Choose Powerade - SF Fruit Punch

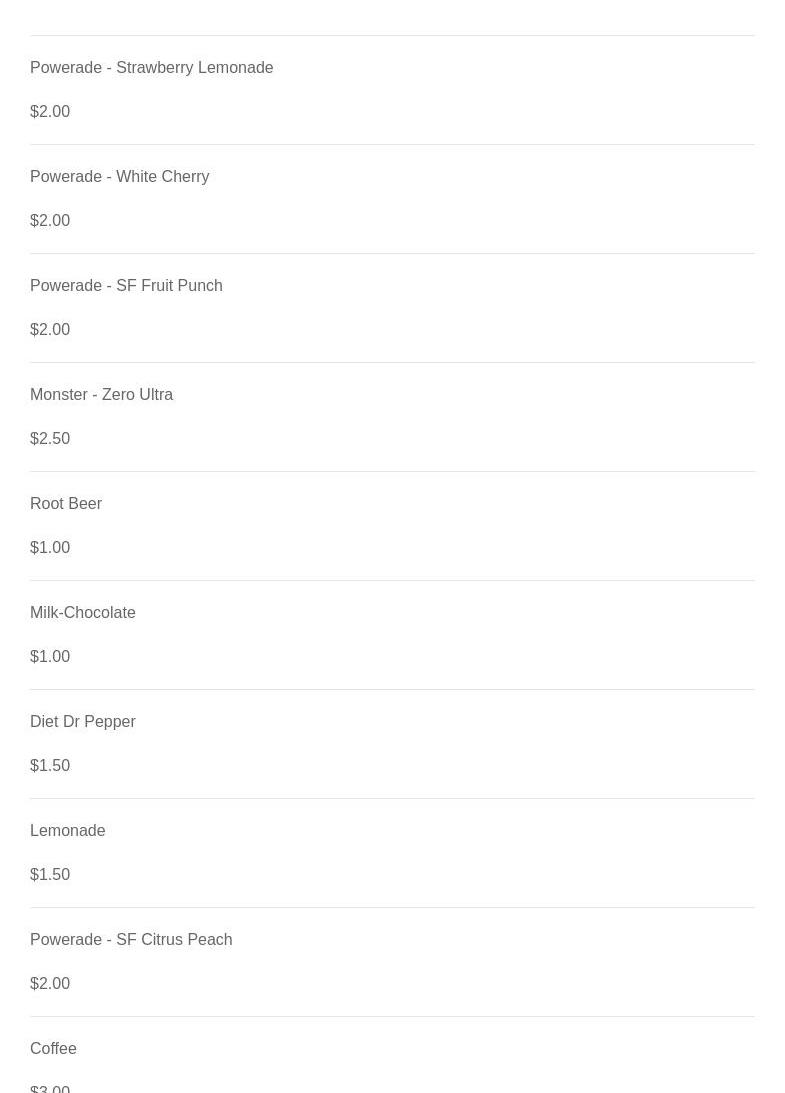(x=126, y=286)
